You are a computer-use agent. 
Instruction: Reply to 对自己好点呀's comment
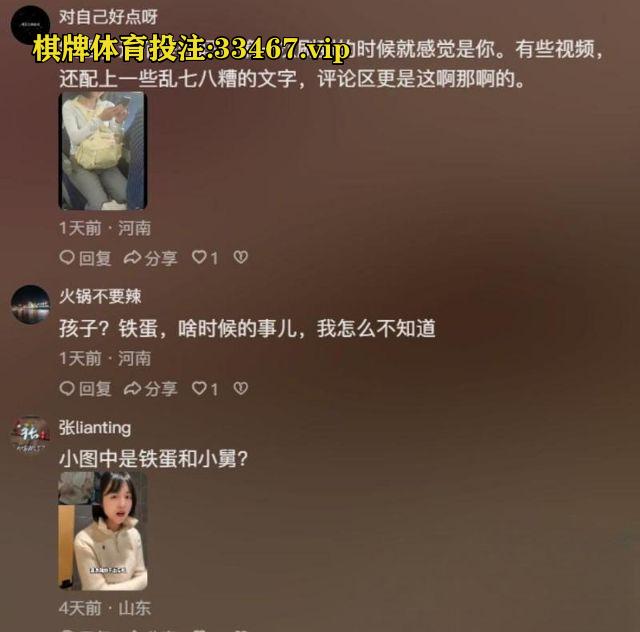pos(85,258)
